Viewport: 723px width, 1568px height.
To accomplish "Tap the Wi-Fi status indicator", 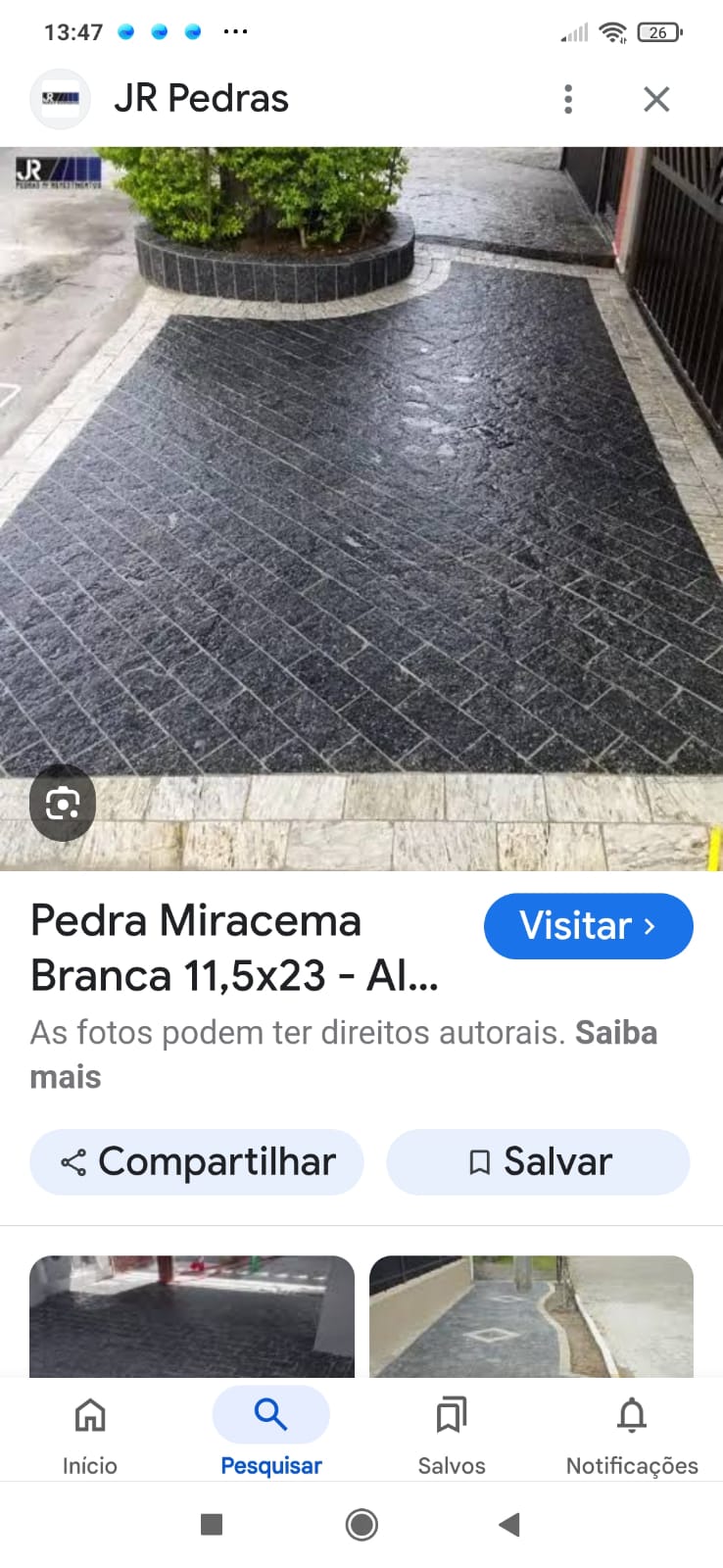I will click(611, 31).
